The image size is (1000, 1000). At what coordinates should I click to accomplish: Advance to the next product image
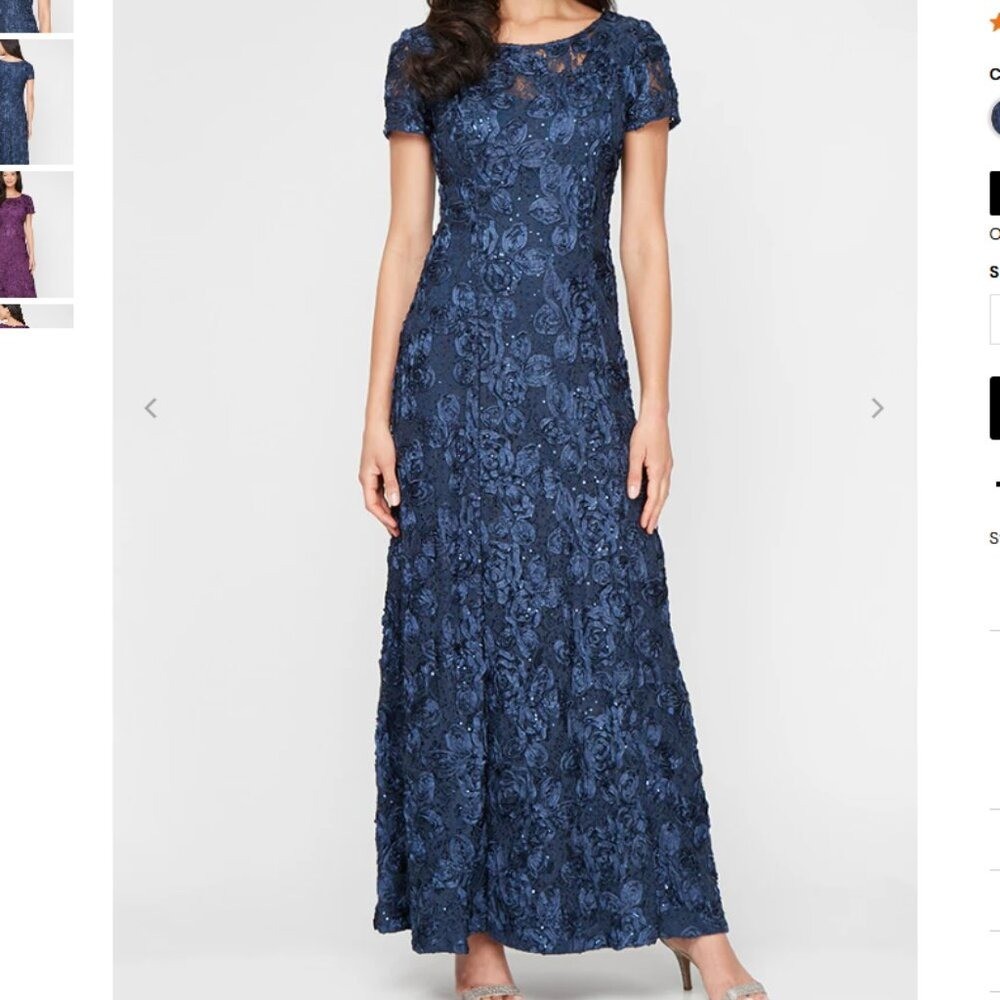point(877,408)
